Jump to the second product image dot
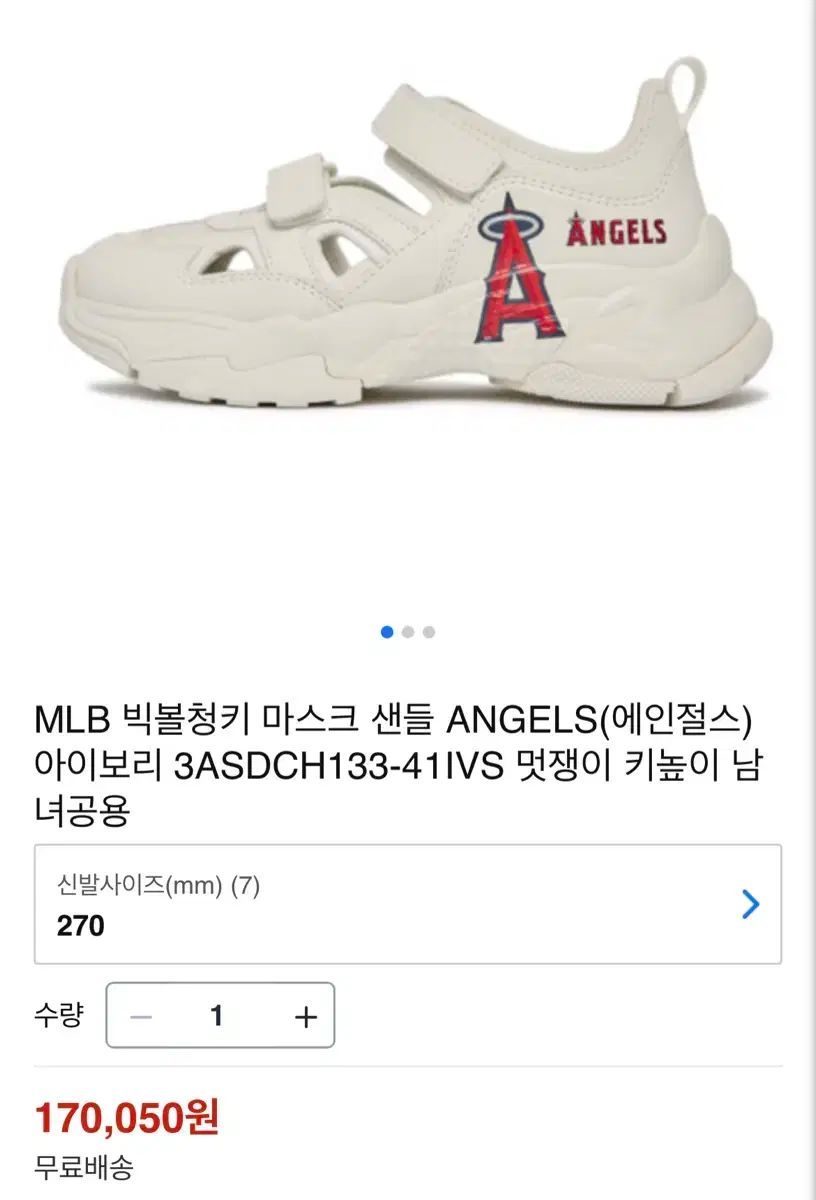The image size is (816, 1200). coord(408,632)
